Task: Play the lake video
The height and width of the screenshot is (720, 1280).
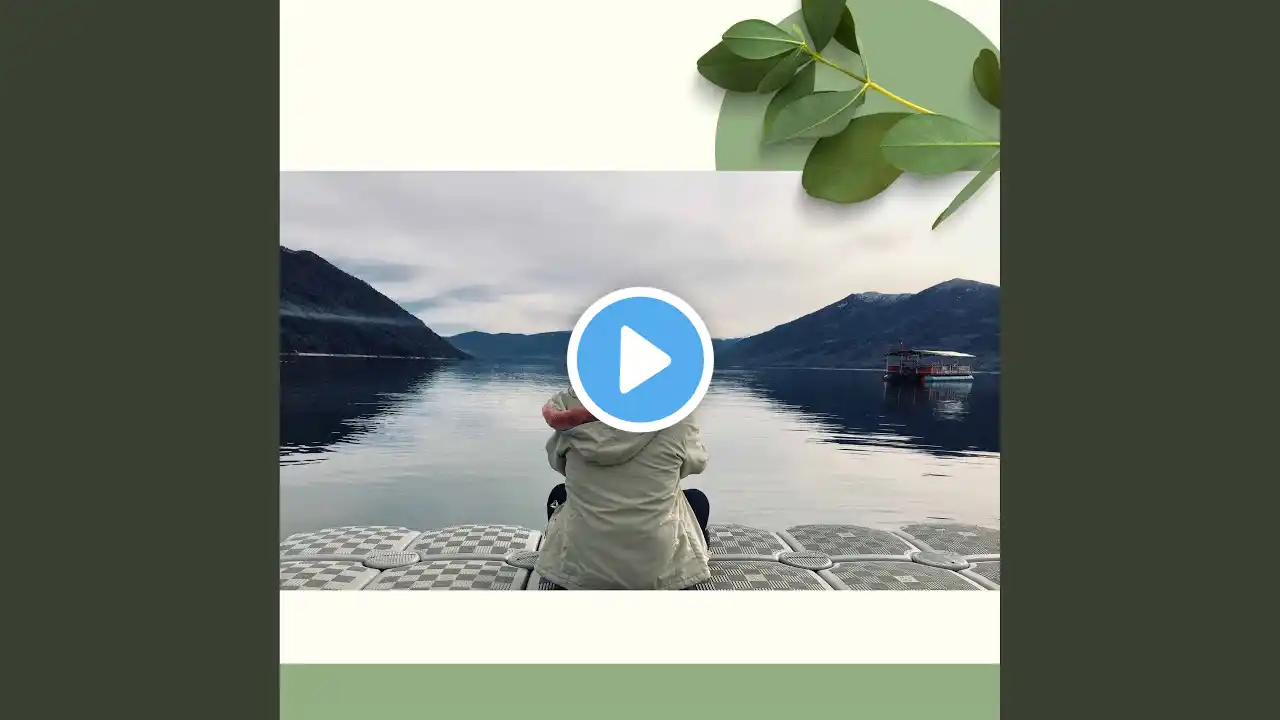Action: tap(640, 359)
